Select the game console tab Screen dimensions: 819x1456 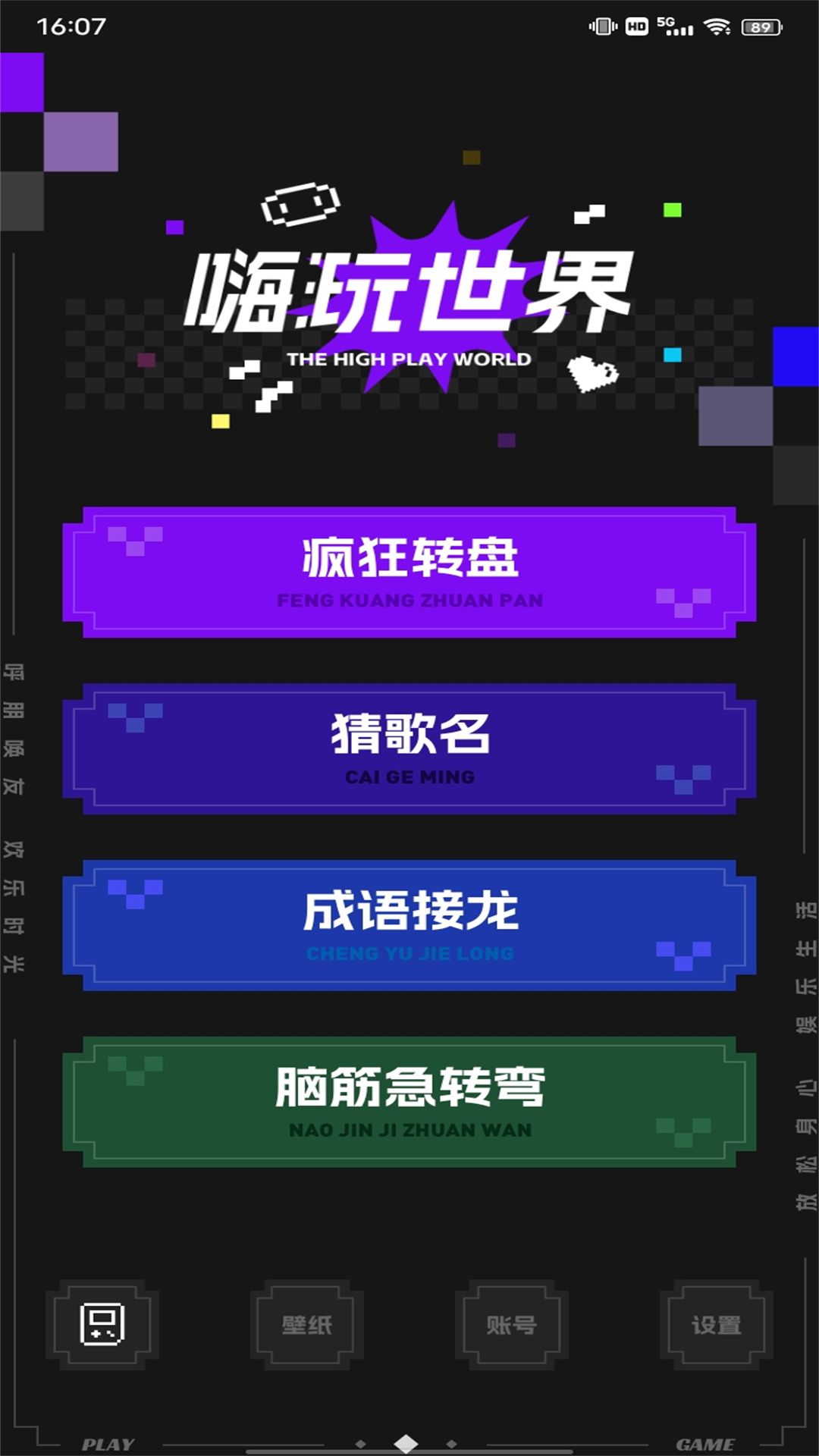[102, 1325]
